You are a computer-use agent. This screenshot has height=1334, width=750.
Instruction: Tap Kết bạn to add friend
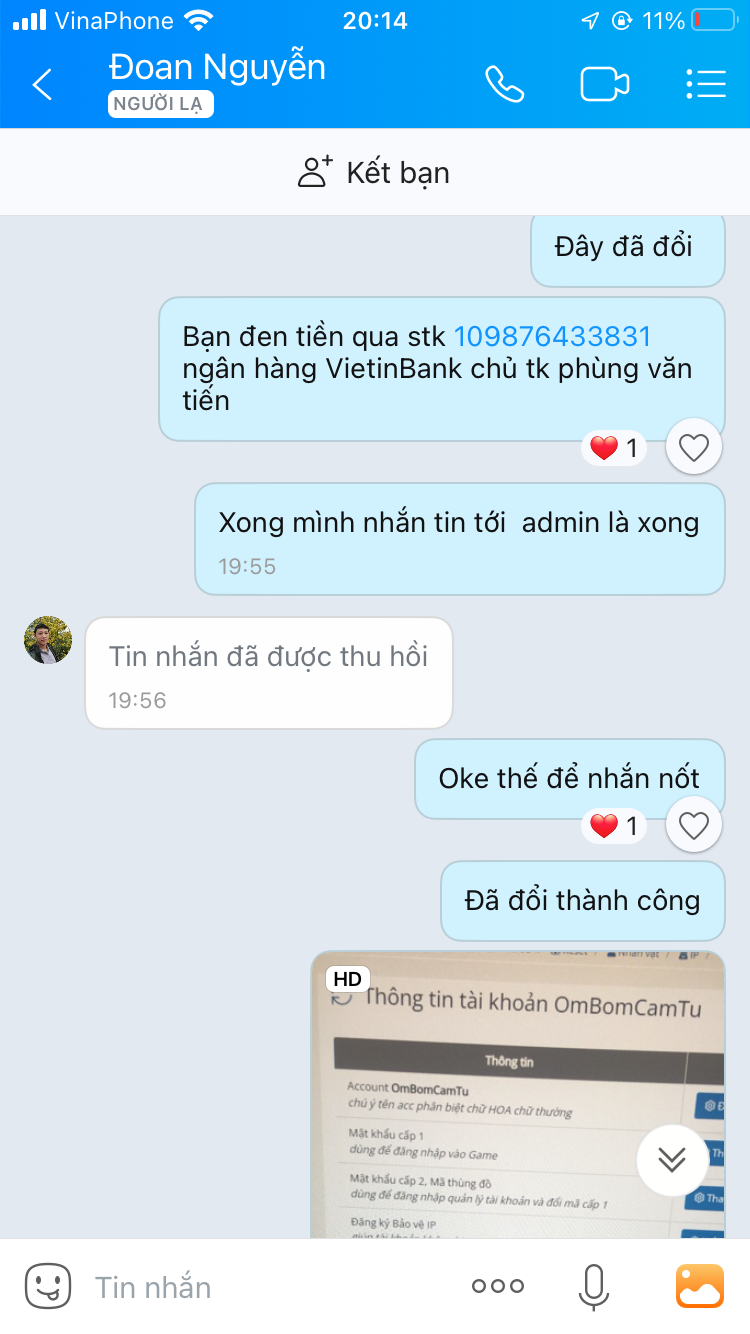point(374,173)
